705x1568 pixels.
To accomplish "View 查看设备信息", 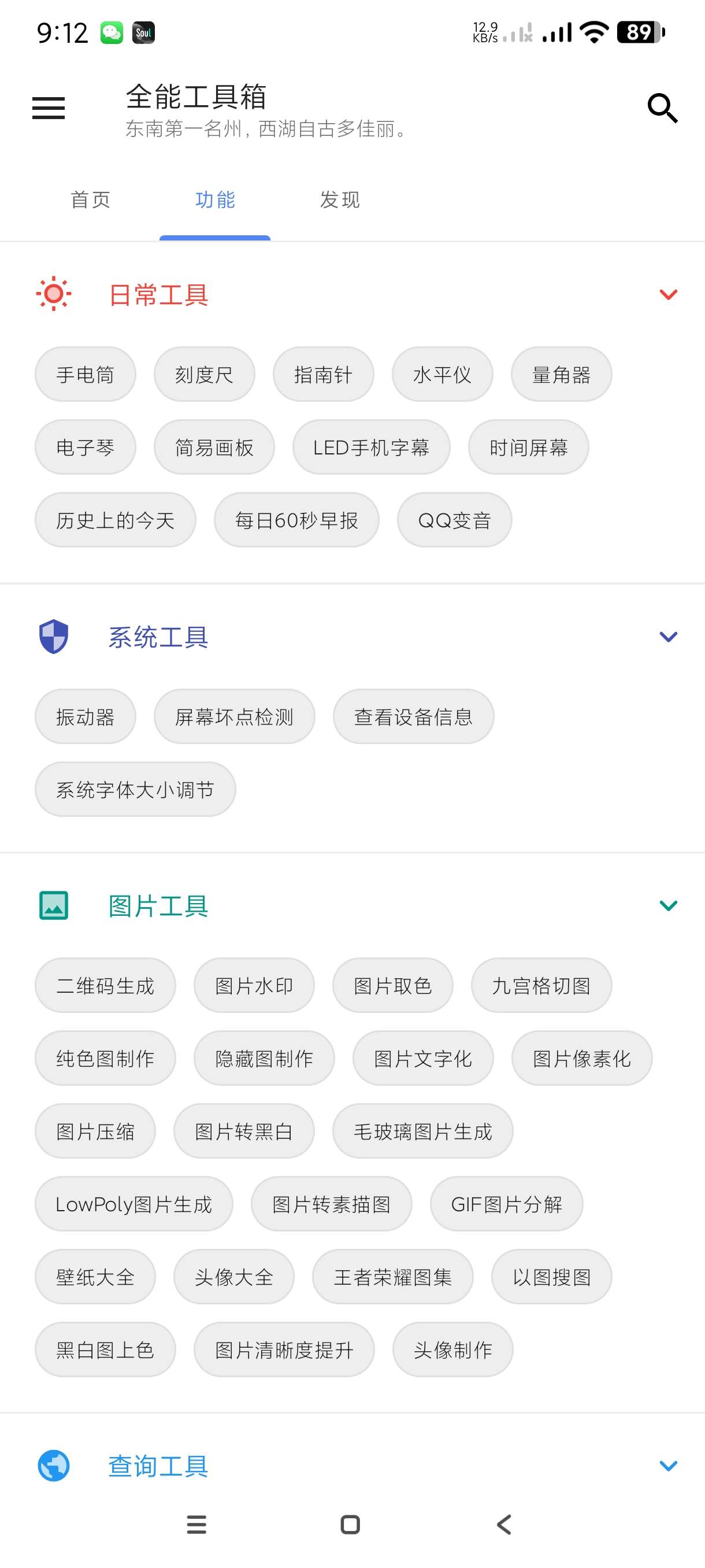I will pyautogui.click(x=413, y=717).
